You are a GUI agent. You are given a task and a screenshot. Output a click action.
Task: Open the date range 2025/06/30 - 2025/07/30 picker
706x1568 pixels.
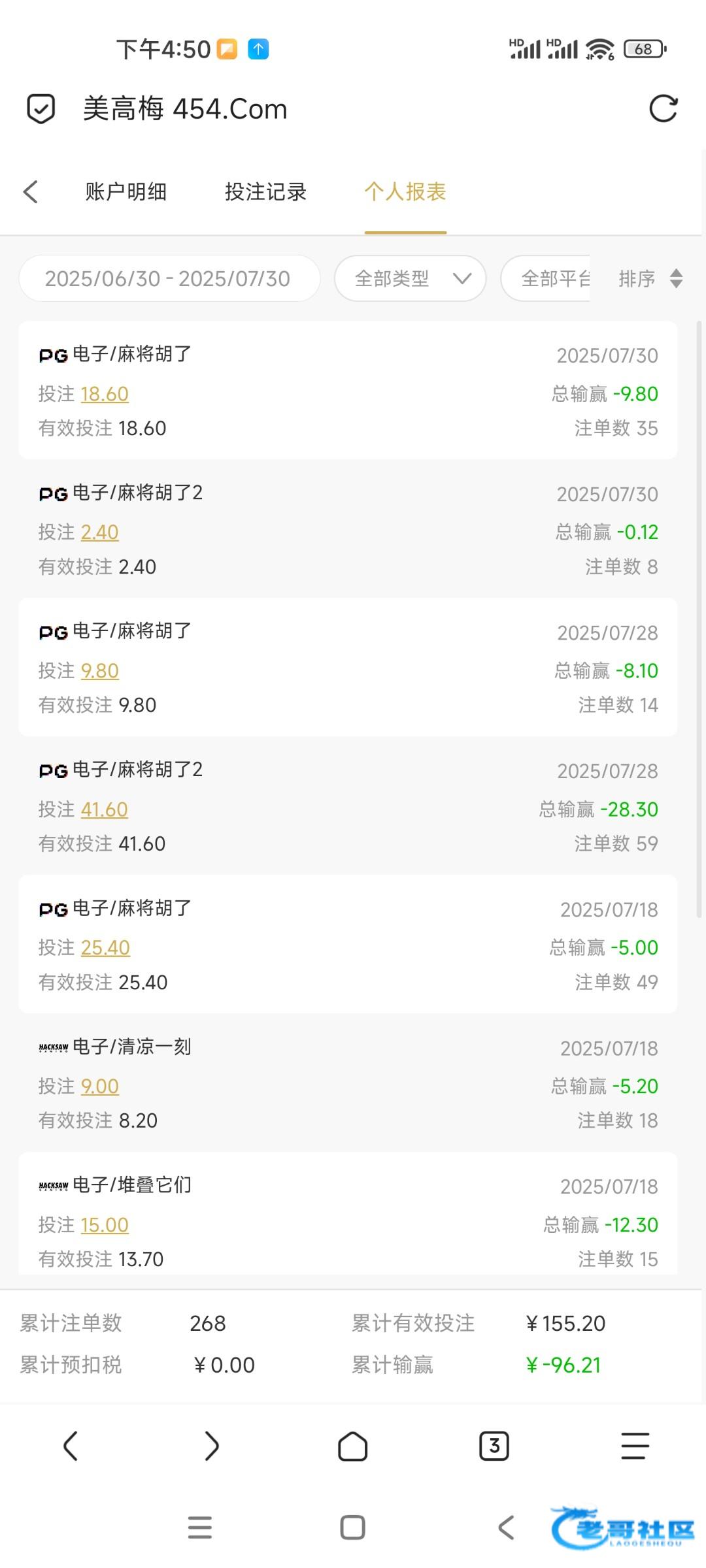[x=169, y=279]
